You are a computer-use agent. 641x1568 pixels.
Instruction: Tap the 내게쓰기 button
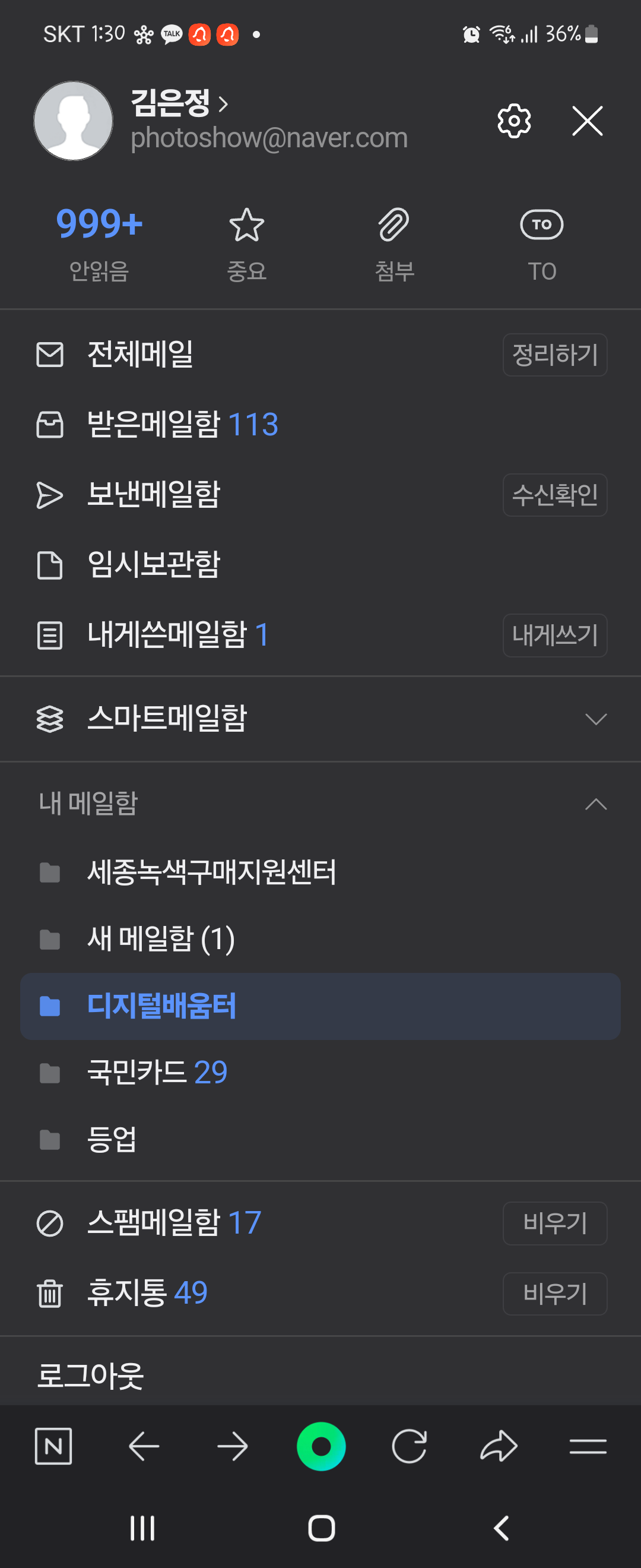click(554, 636)
